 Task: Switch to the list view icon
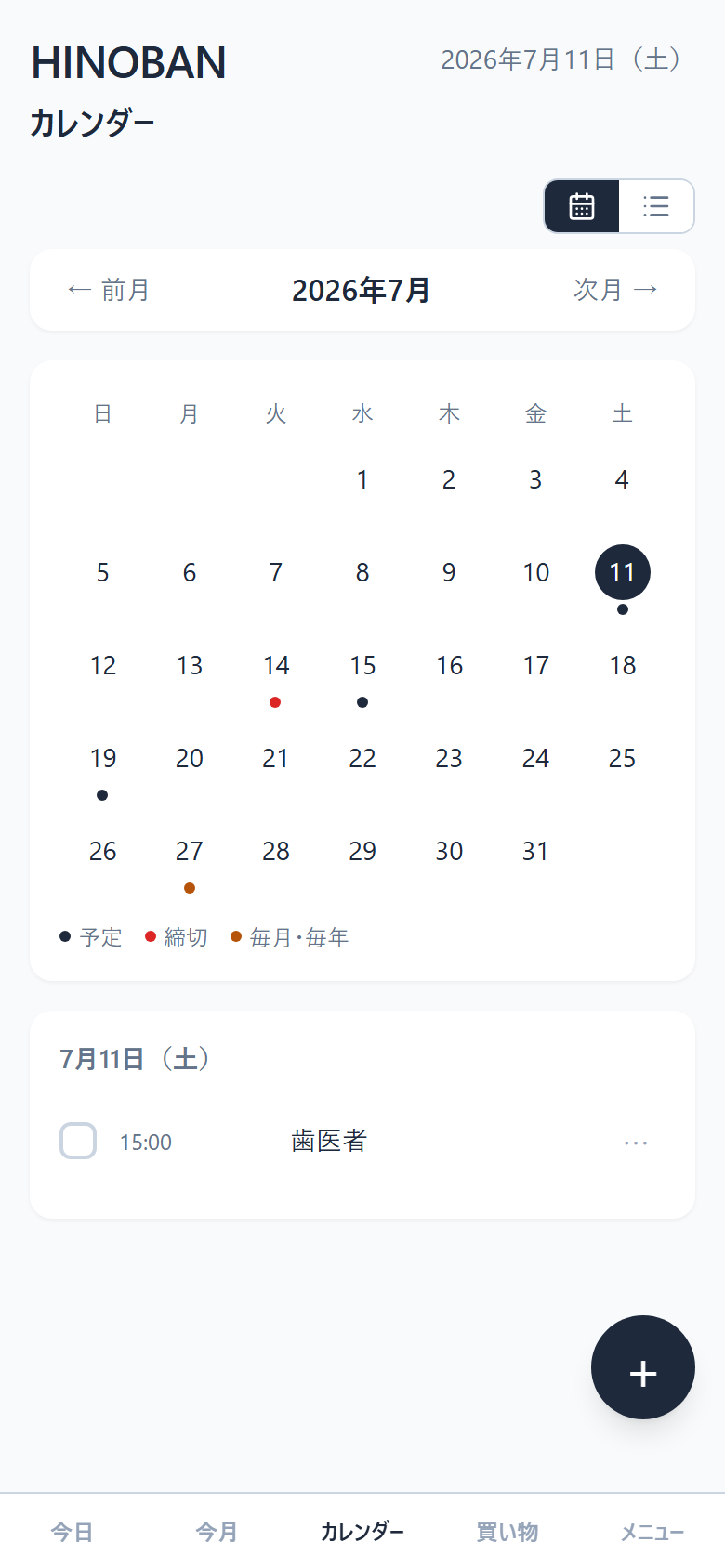(x=656, y=206)
